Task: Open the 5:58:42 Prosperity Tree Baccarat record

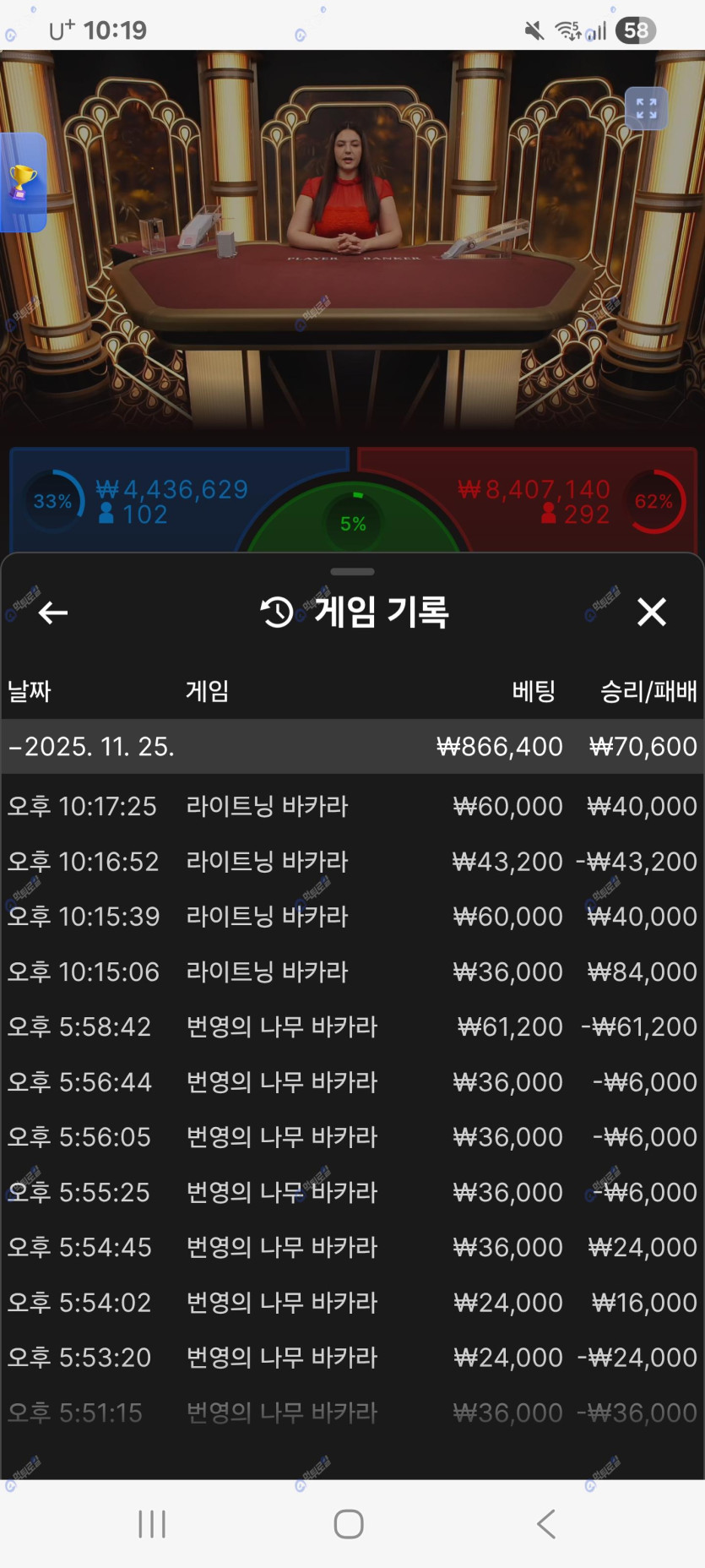Action: pos(352,1026)
